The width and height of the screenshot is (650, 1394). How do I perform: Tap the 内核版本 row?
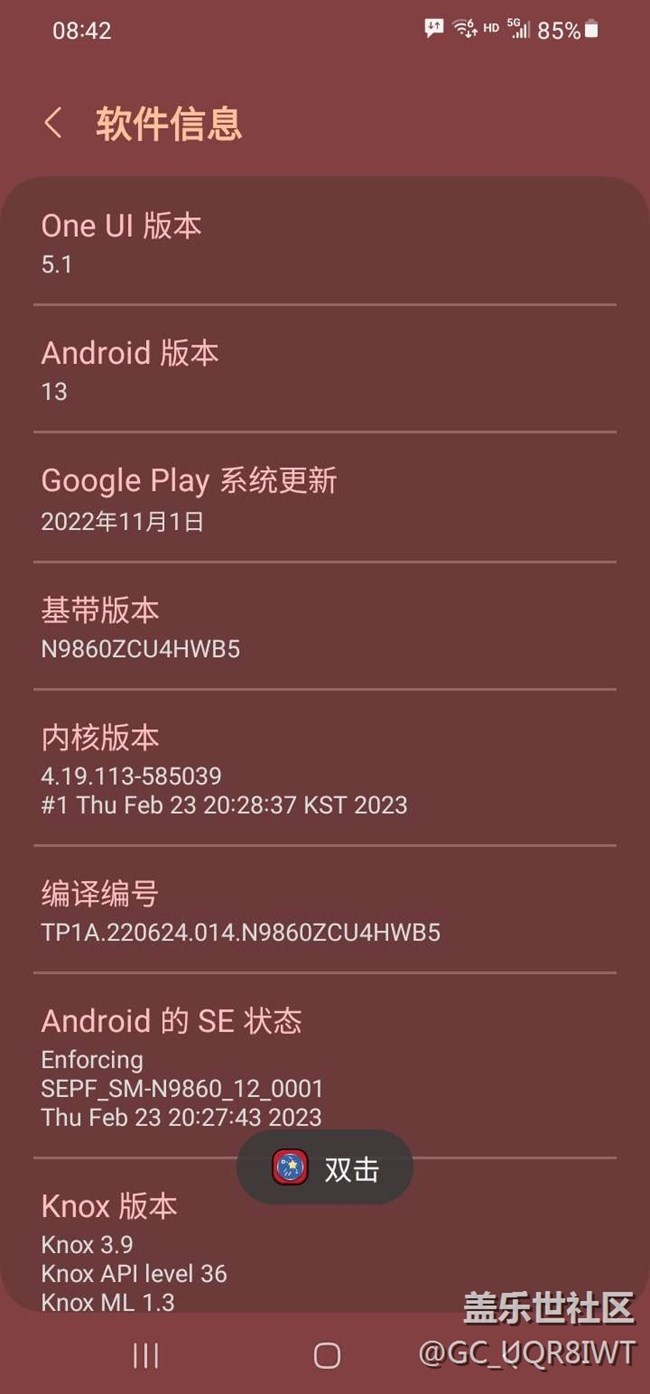(x=325, y=767)
